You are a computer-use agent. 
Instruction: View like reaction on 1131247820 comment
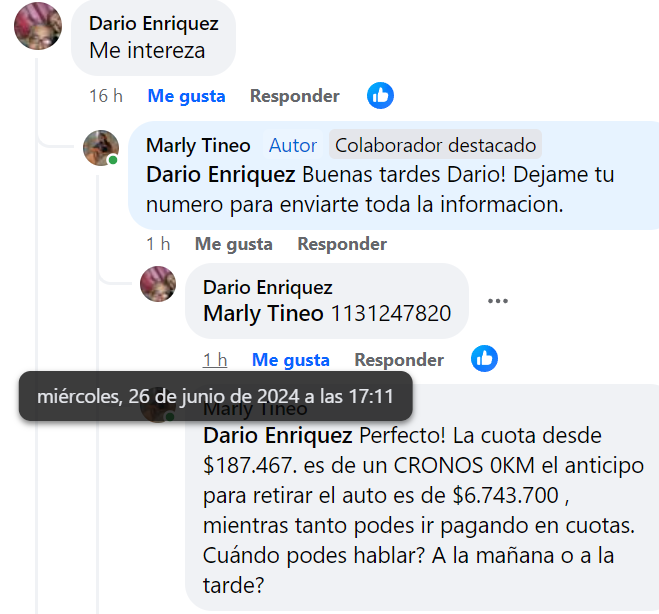pos(485,359)
